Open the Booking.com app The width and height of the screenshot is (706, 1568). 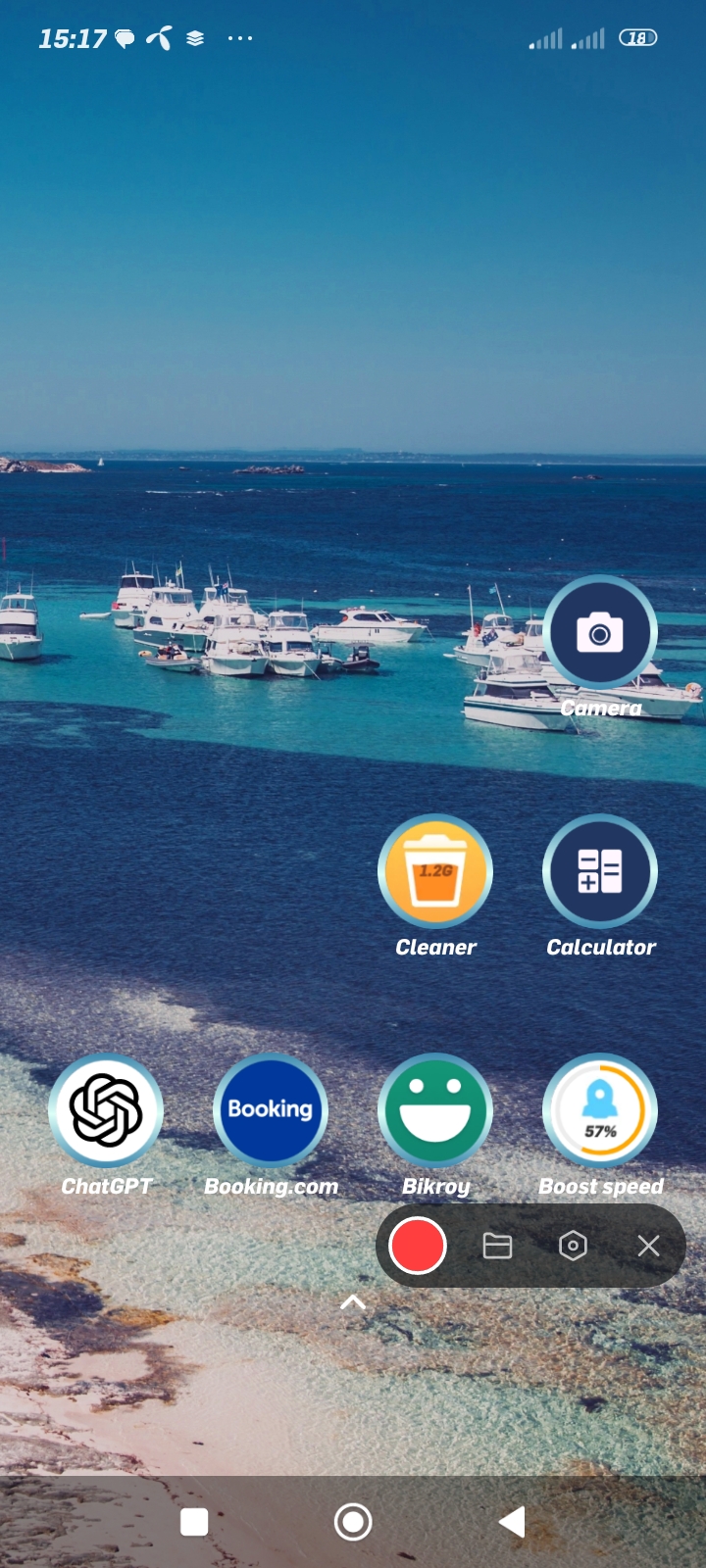pos(271,1110)
